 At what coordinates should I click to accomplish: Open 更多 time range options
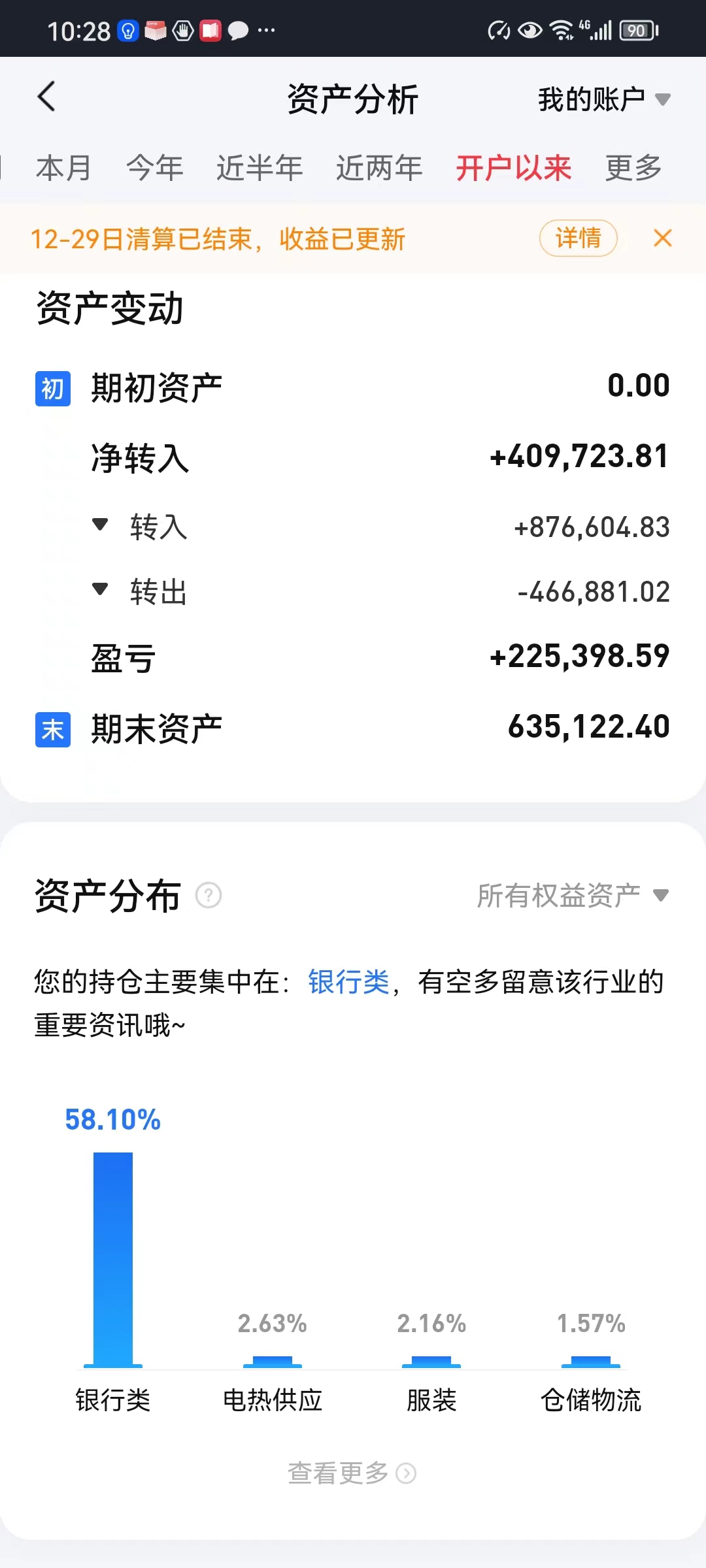tap(633, 168)
